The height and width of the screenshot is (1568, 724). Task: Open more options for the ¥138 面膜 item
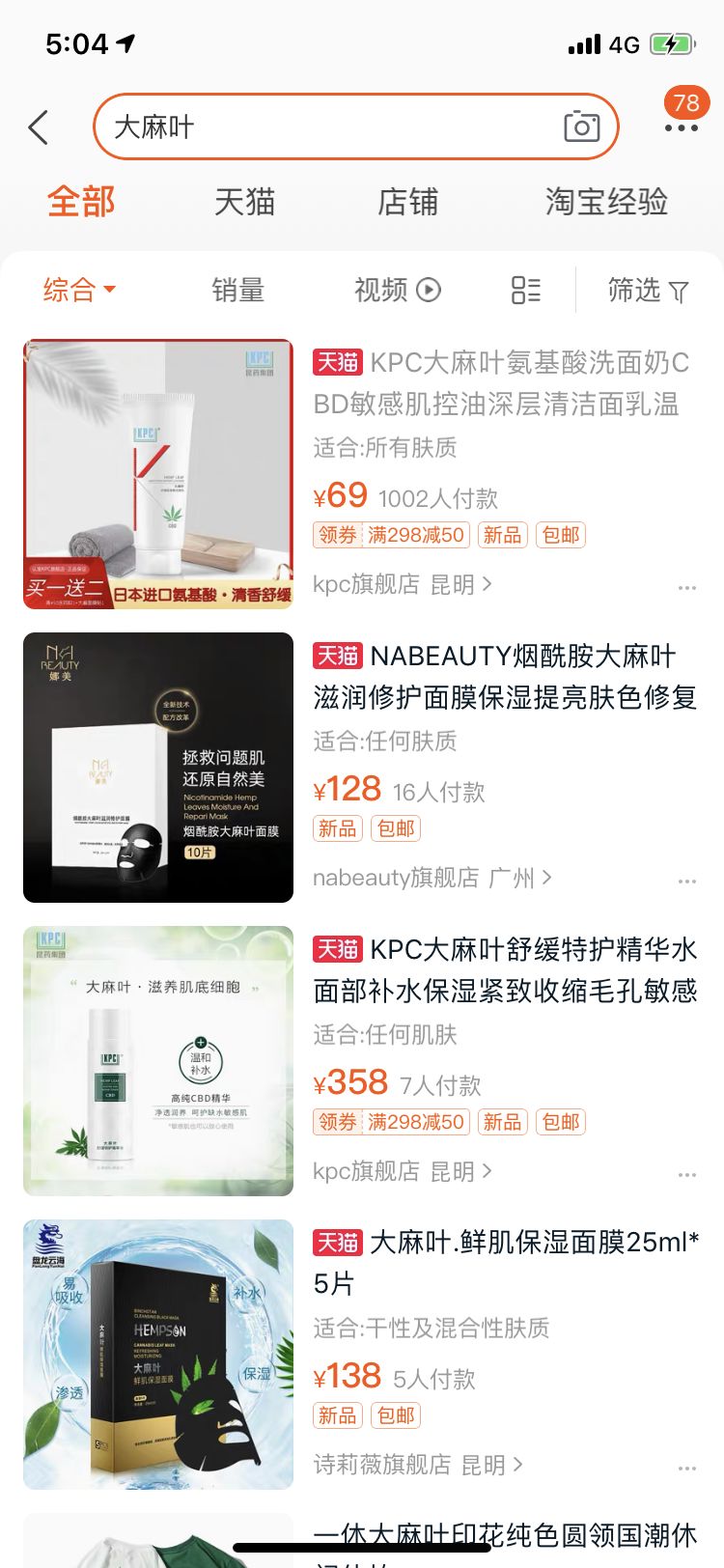[x=686, y=1468]
